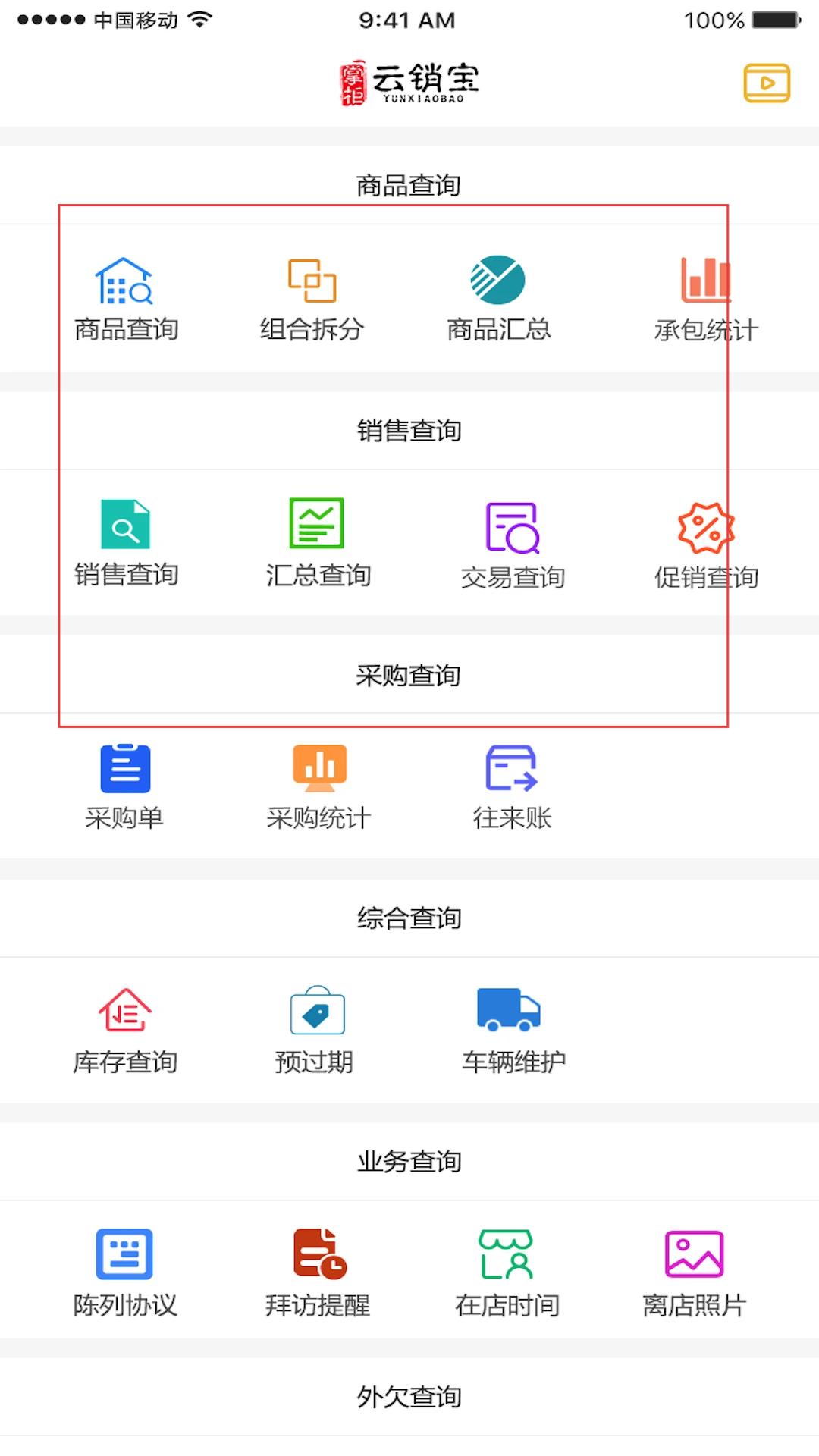Open 库存查询
This screenshot has width=819, height=1456.
coord(125,1031)
